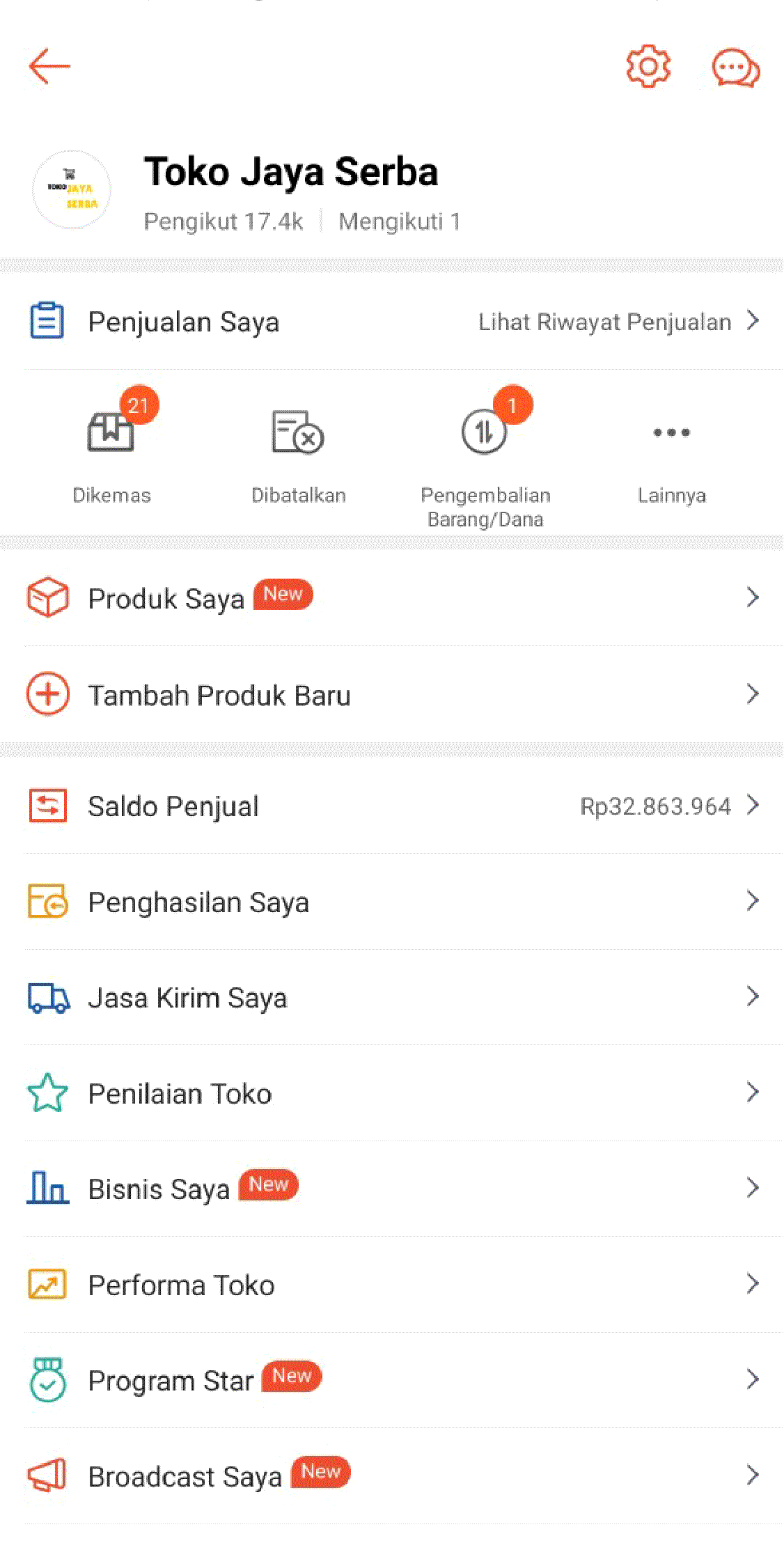Image resolution: width=784 pixels, height=1543 pixels.
Task: Select Tambah Produk Baru
Action: [x=392, y=694]
